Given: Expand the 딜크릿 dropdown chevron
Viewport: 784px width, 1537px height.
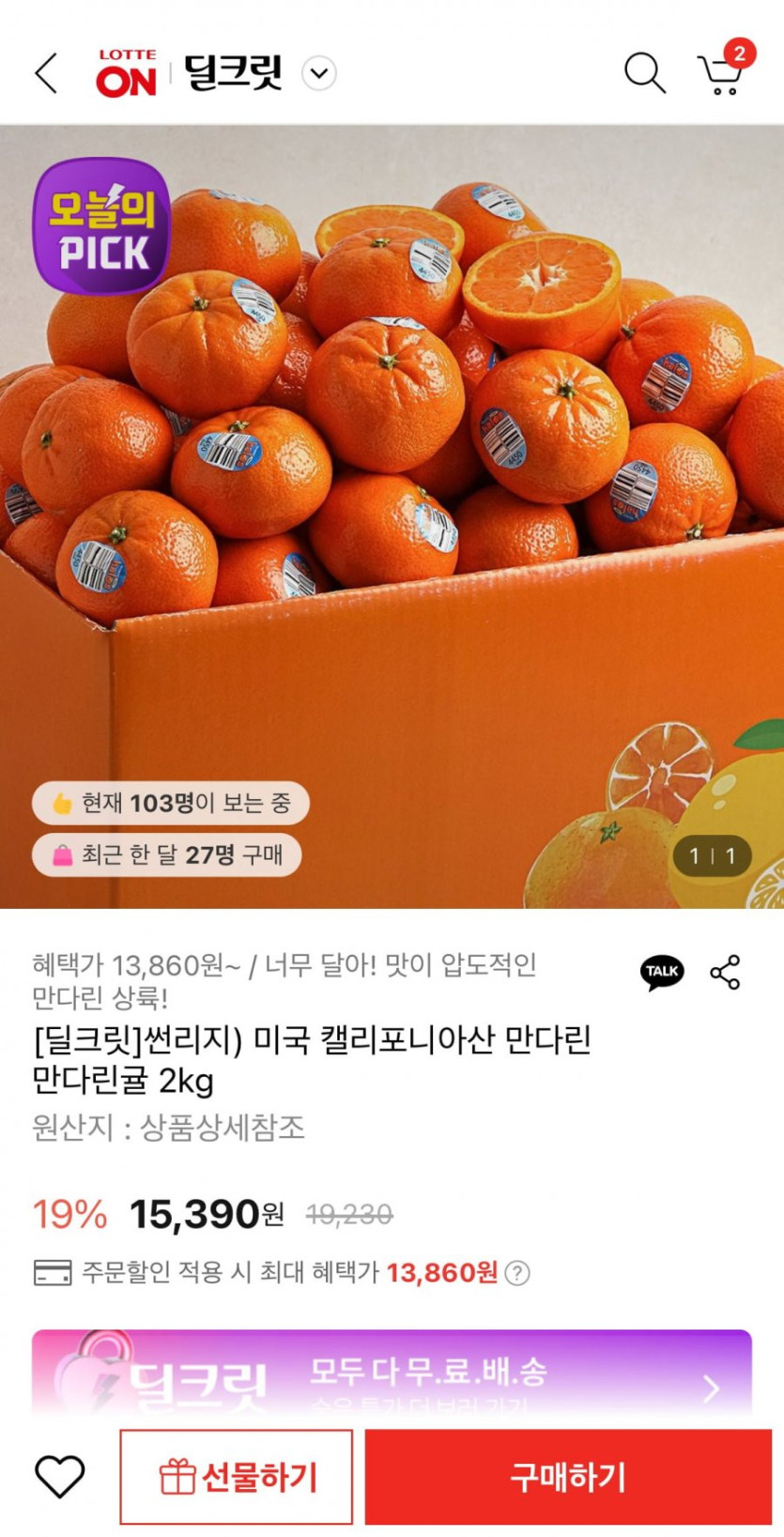Looking at the screenshot, I should [319, 73].
